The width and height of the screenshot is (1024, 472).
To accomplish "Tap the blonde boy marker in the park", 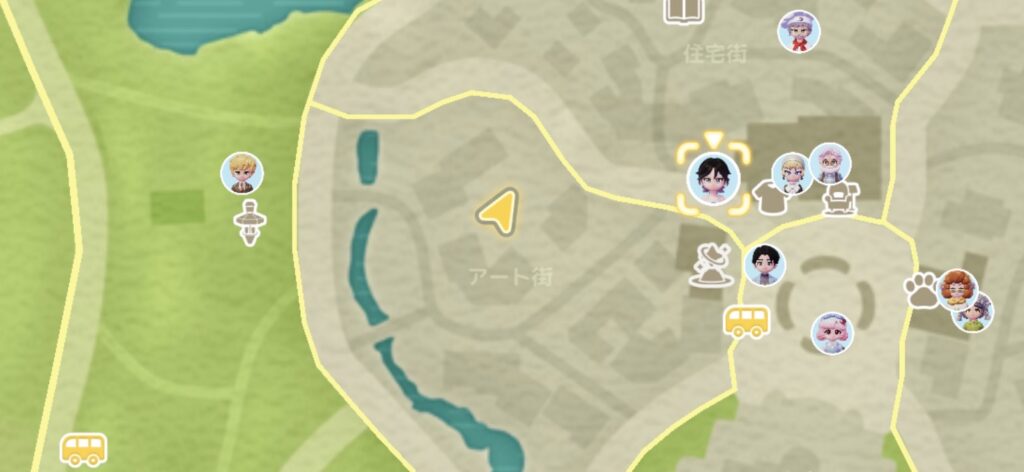I will tap(242, 173).
